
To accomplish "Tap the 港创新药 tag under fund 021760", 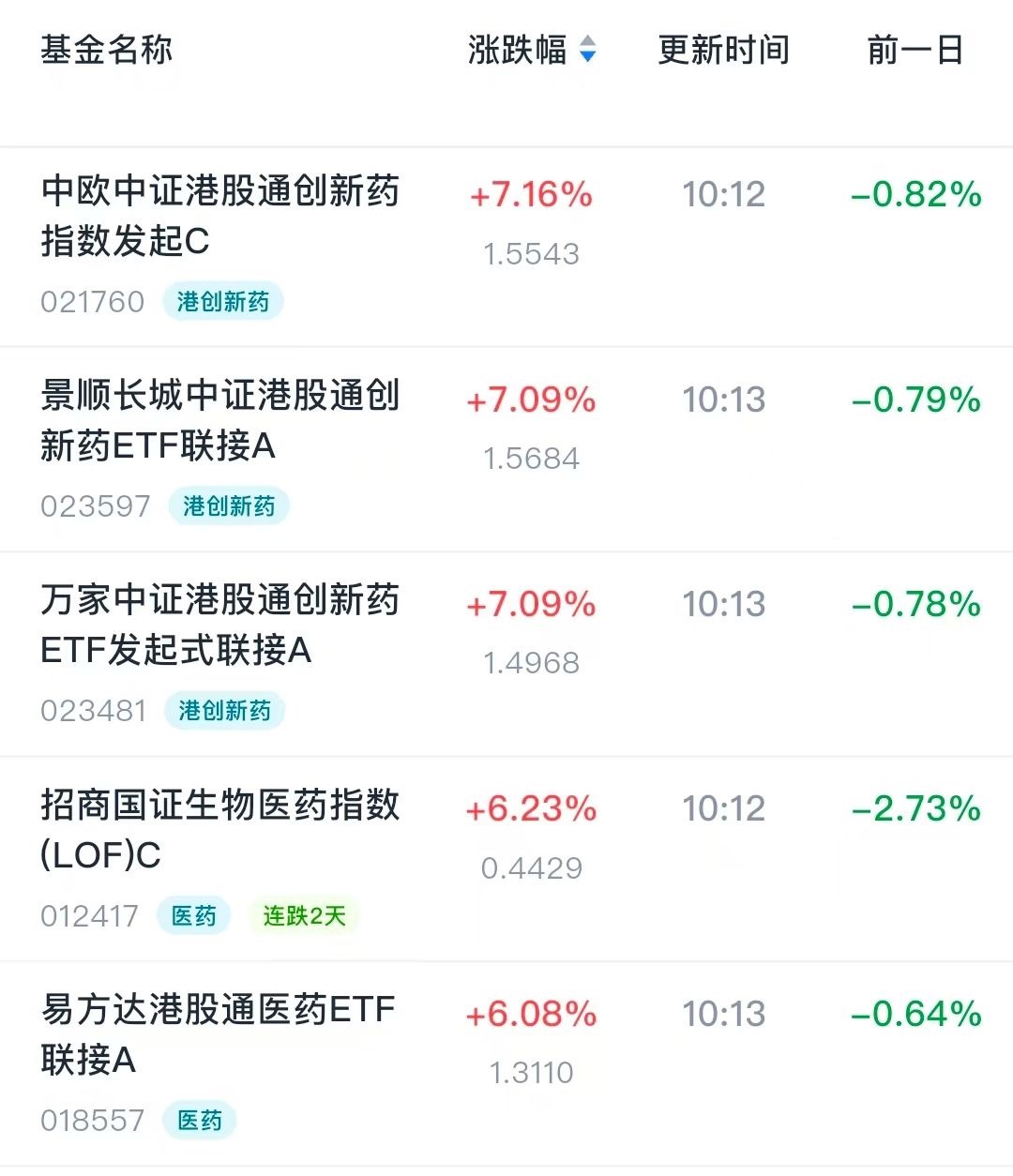I will (223, 302).
